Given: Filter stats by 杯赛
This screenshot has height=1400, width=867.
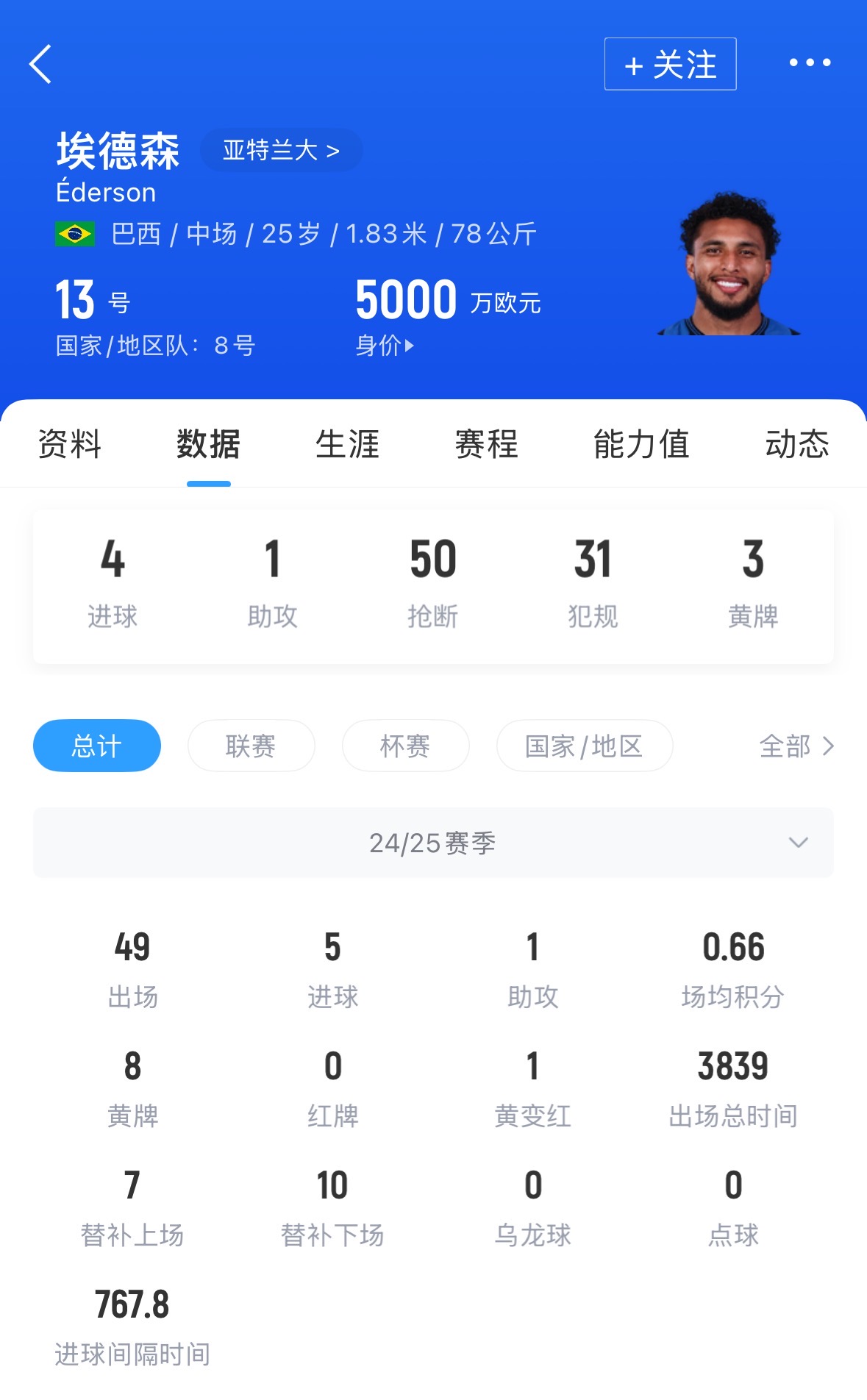Looking at the screenshot, I should (405, 746).
